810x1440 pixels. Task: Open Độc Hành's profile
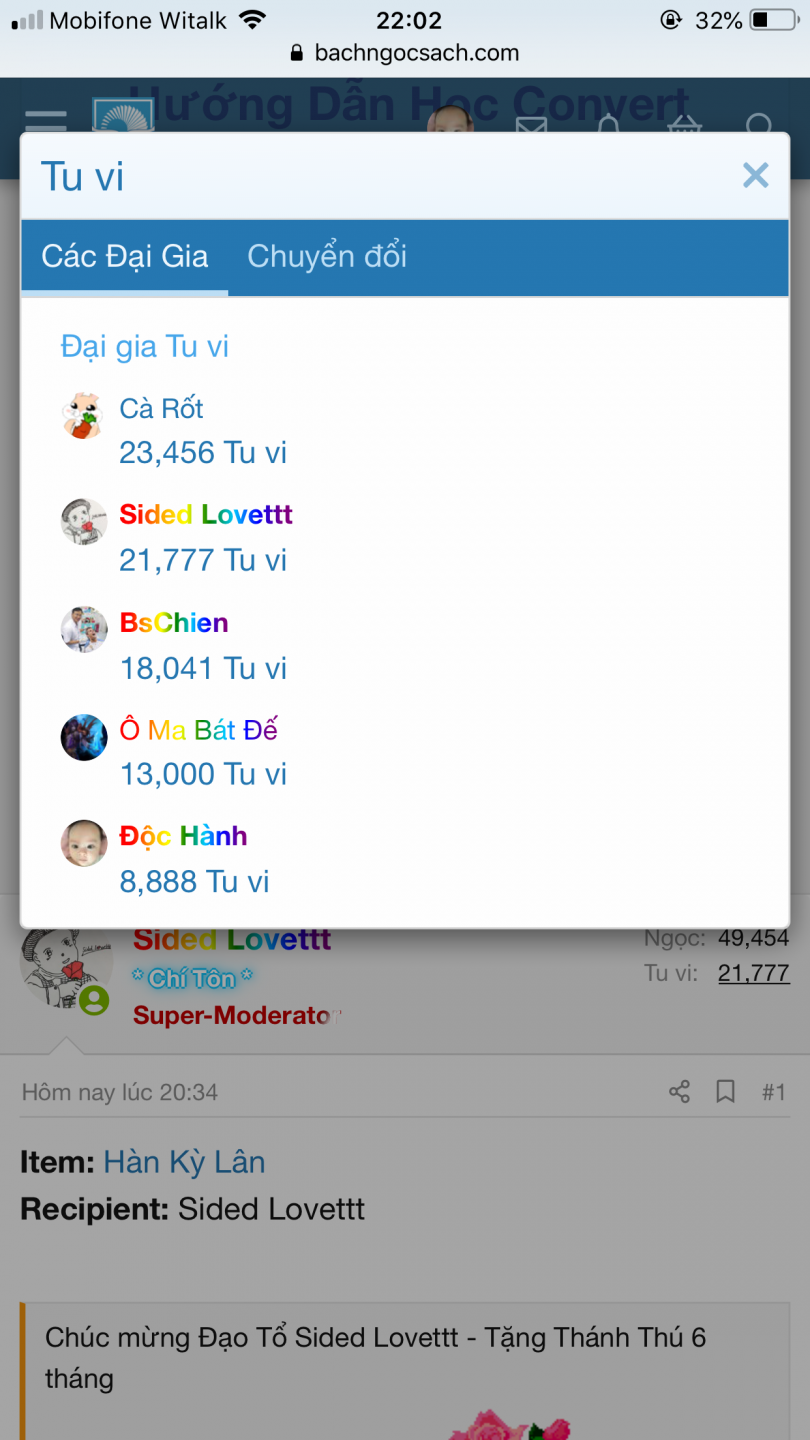pyautogui.click(x=183, y=835)
